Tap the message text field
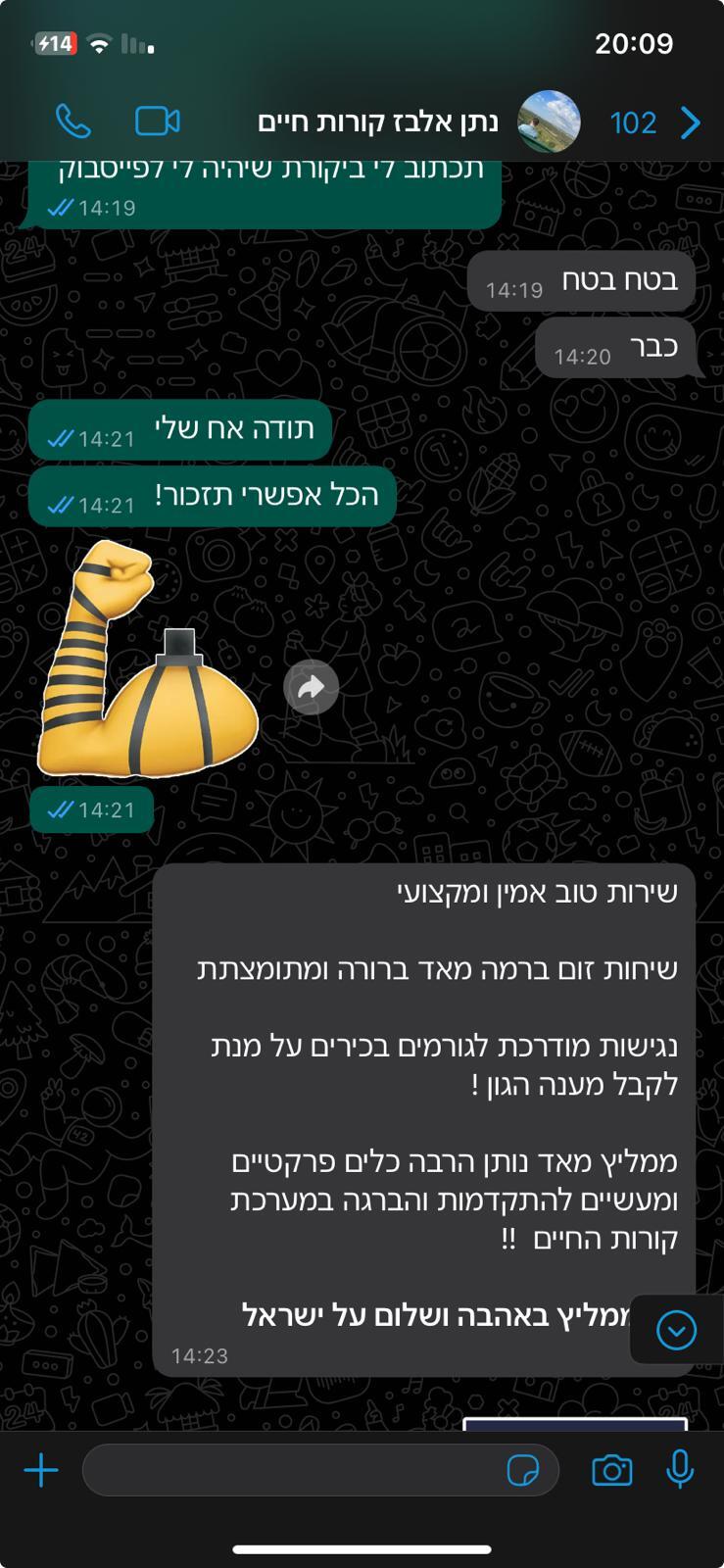The image size is (724, 1568). click(294, 1470)
